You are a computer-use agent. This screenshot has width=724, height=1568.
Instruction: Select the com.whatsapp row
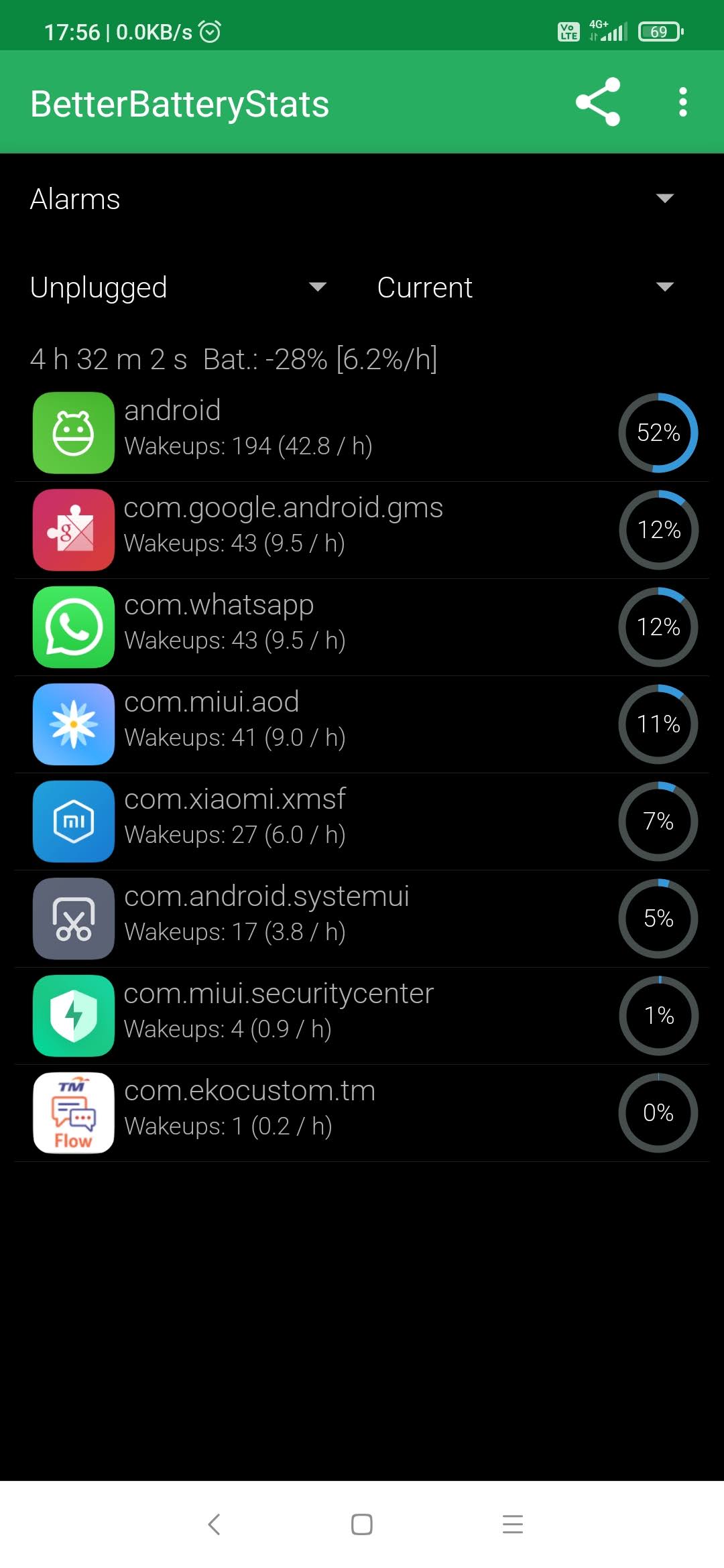point(362,627)
